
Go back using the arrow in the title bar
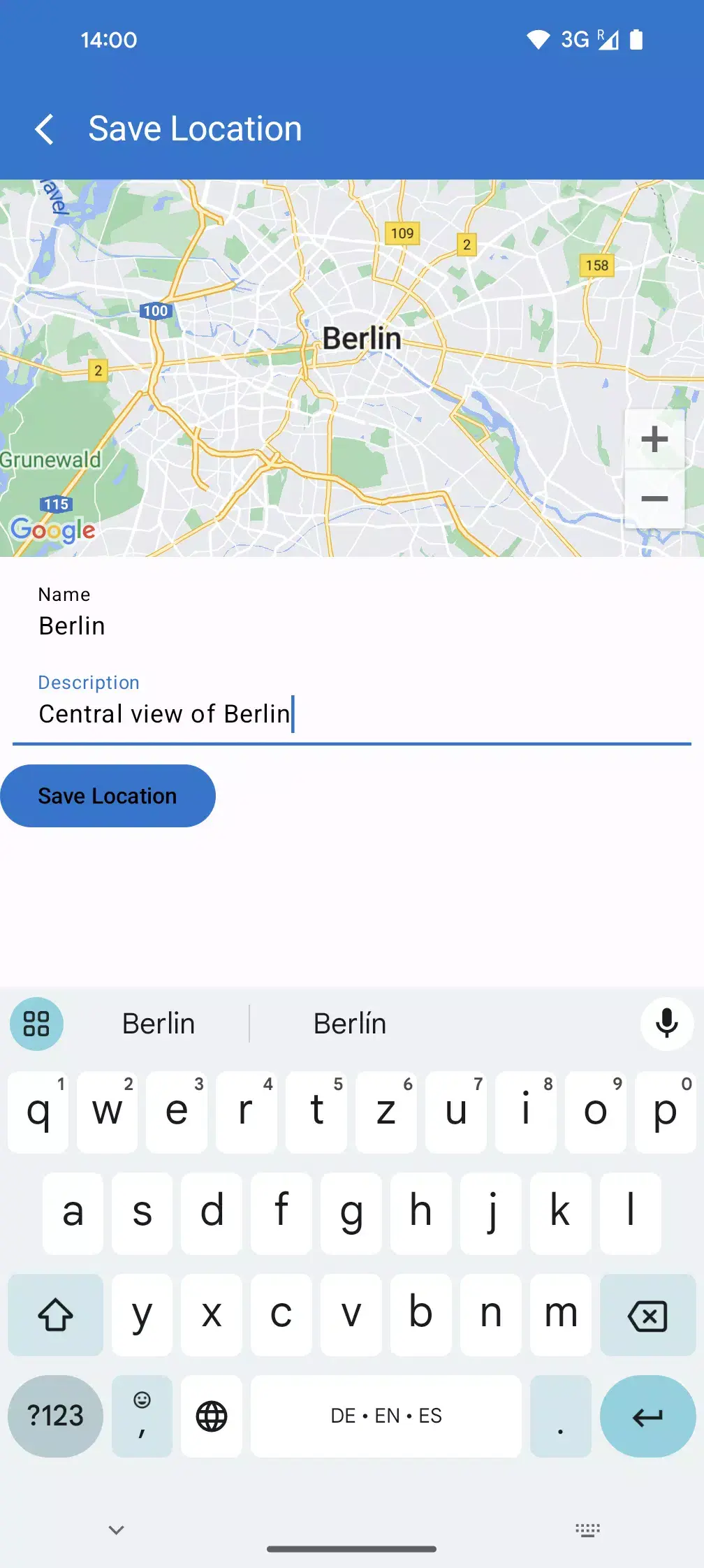(x=45, y=129)
